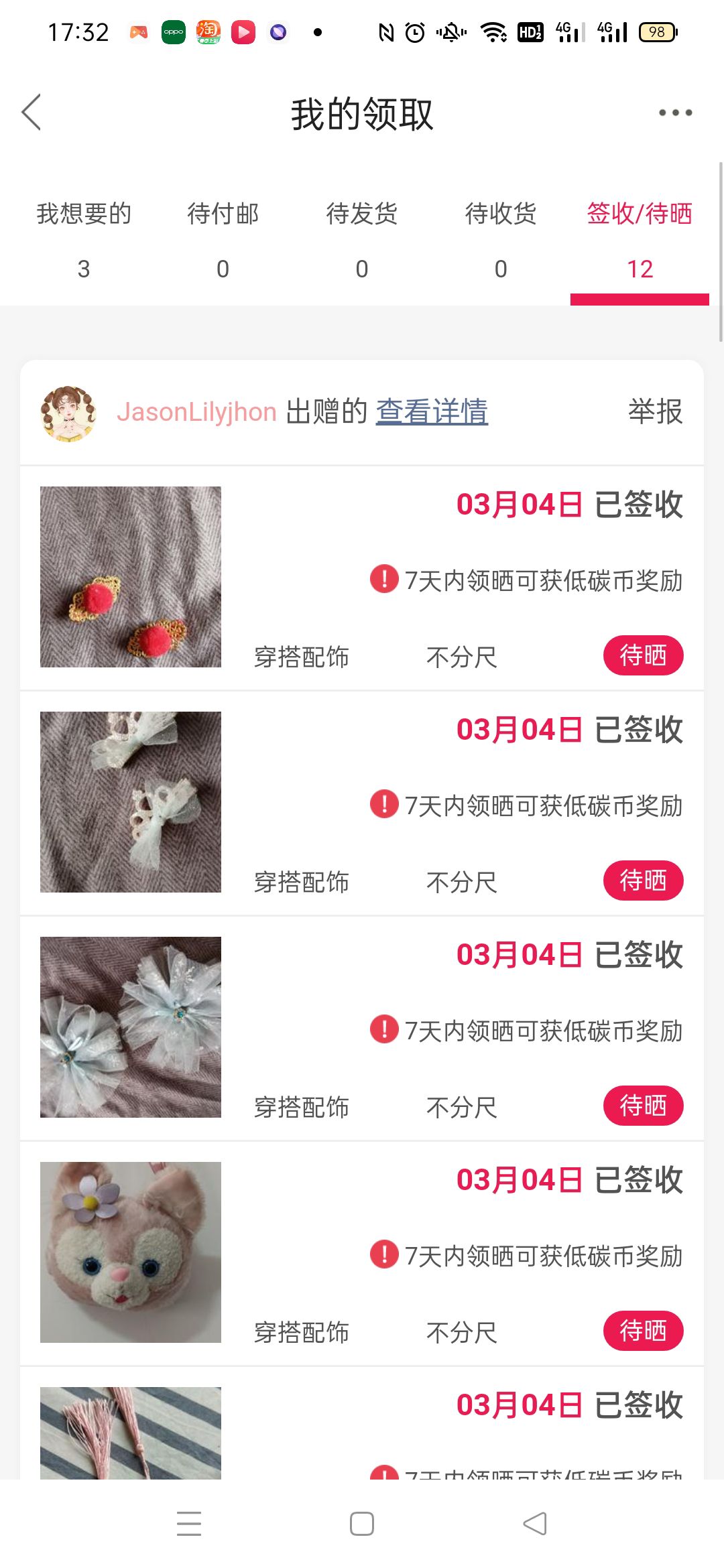Switch to the 待发货 tab
Screen dimensions: 724x1568
(362, 241)
